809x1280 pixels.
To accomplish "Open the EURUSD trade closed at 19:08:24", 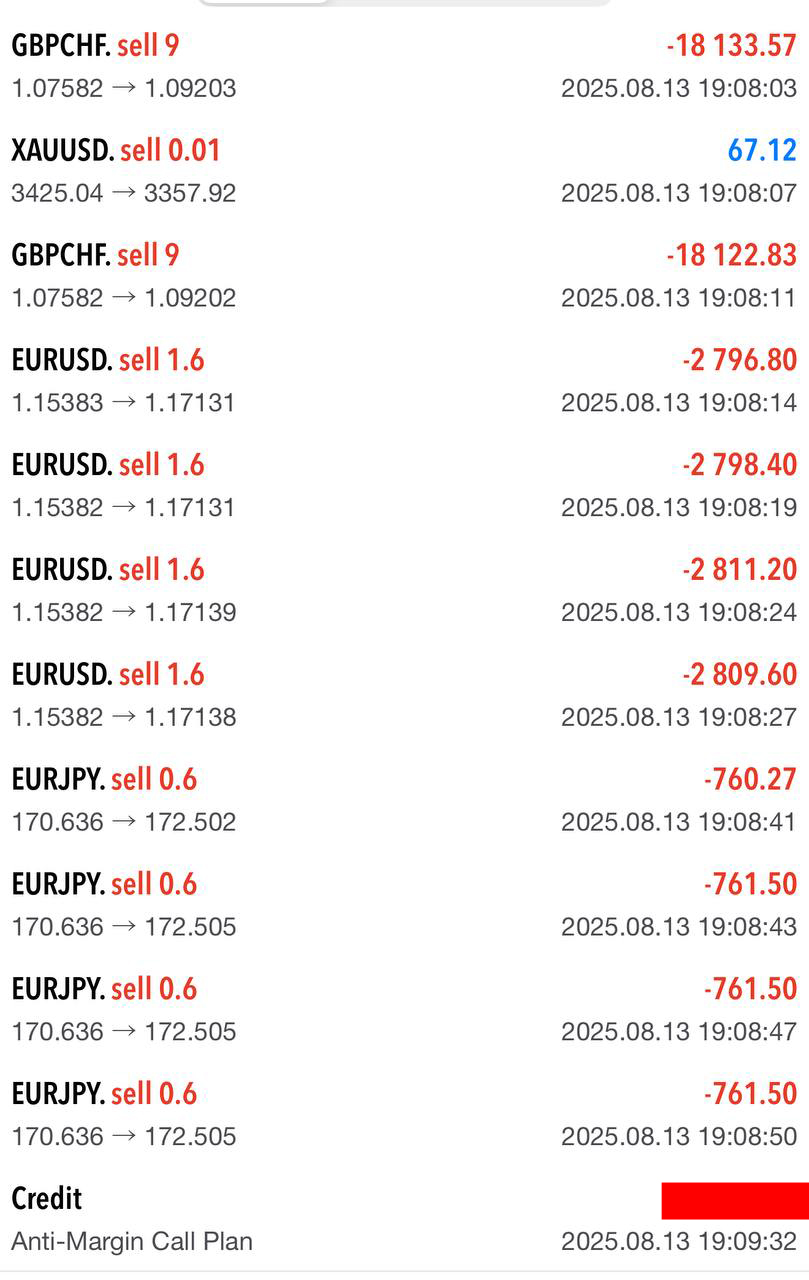I will click(x=404, y=591).
